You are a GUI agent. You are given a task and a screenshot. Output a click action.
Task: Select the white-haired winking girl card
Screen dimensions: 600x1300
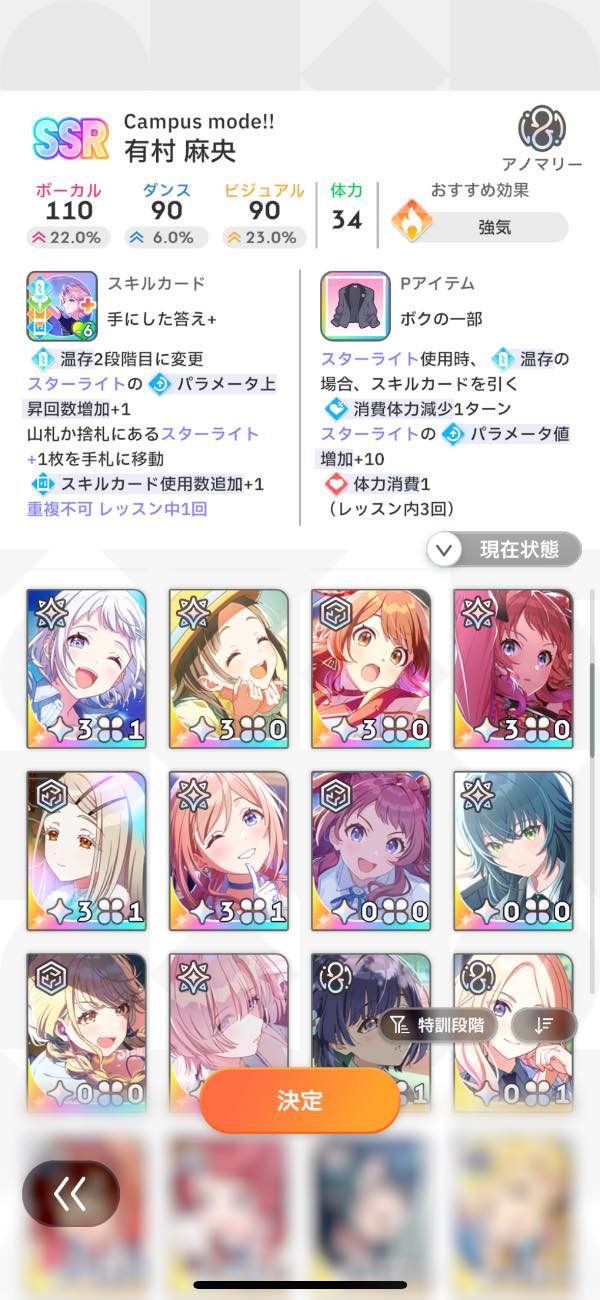[86, 668]
